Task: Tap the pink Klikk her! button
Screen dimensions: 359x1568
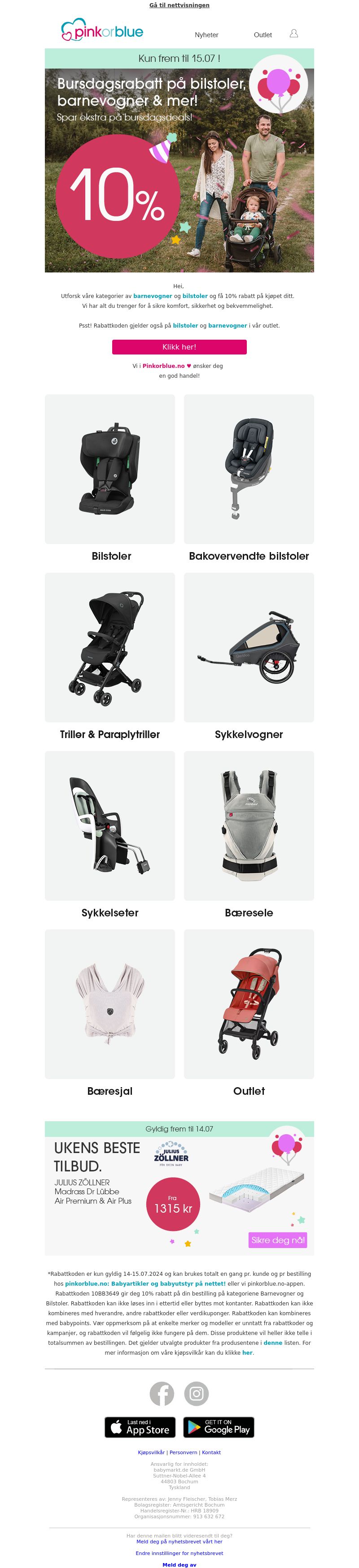Action: pos(179,347)
